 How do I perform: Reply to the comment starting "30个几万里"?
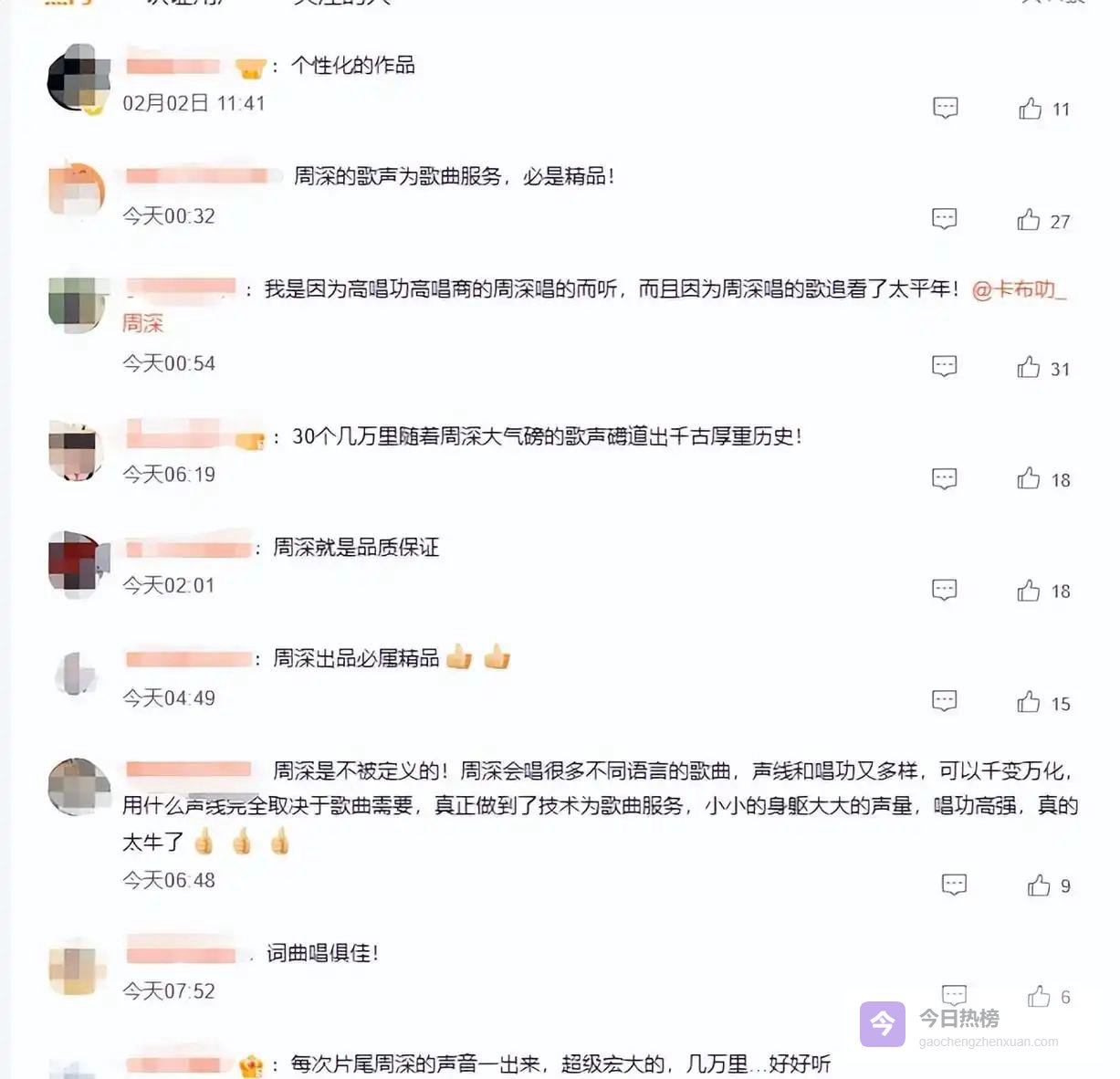coord(944,478)
